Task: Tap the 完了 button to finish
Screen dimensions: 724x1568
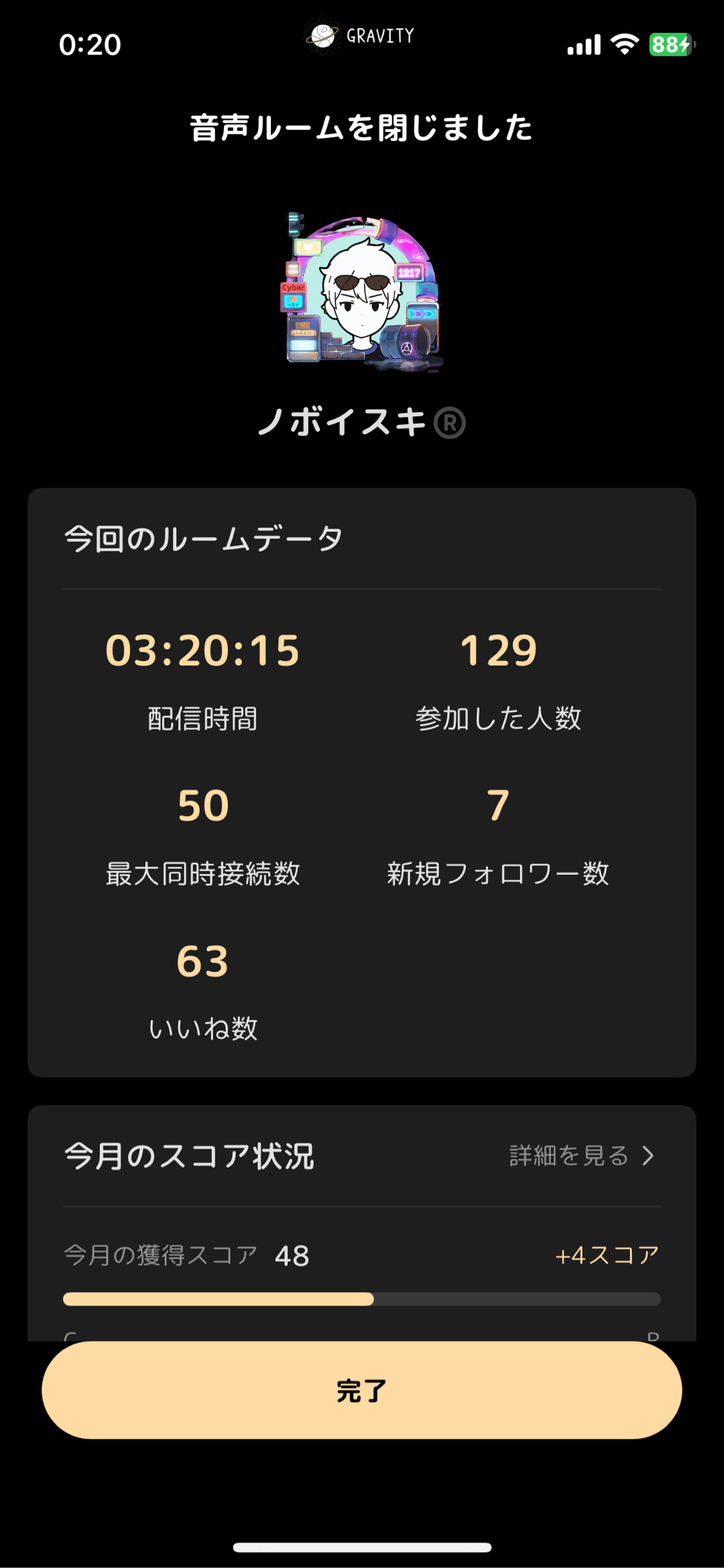Action: pyautogui.click(x=361, y=1390)
